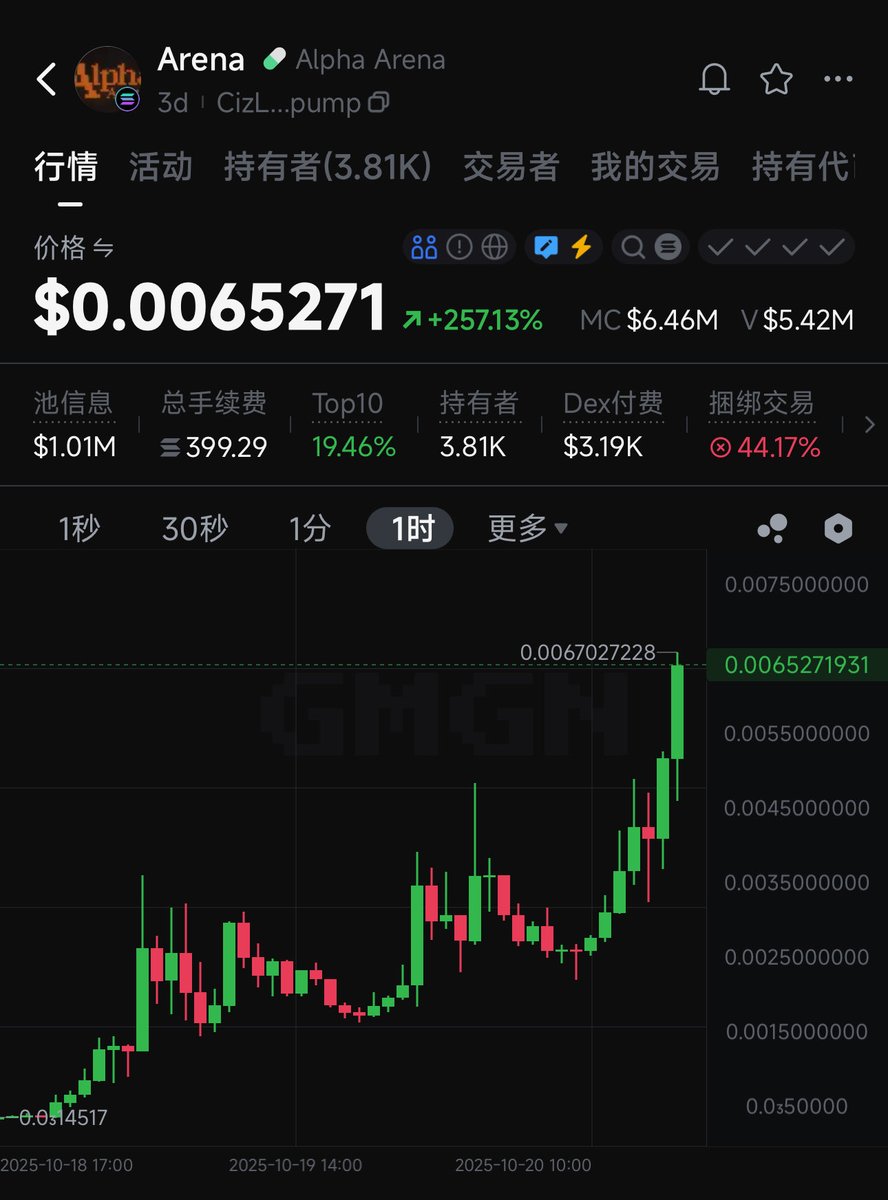
Task: Open the chart indicators bubble icon
Action: [772, 529]
